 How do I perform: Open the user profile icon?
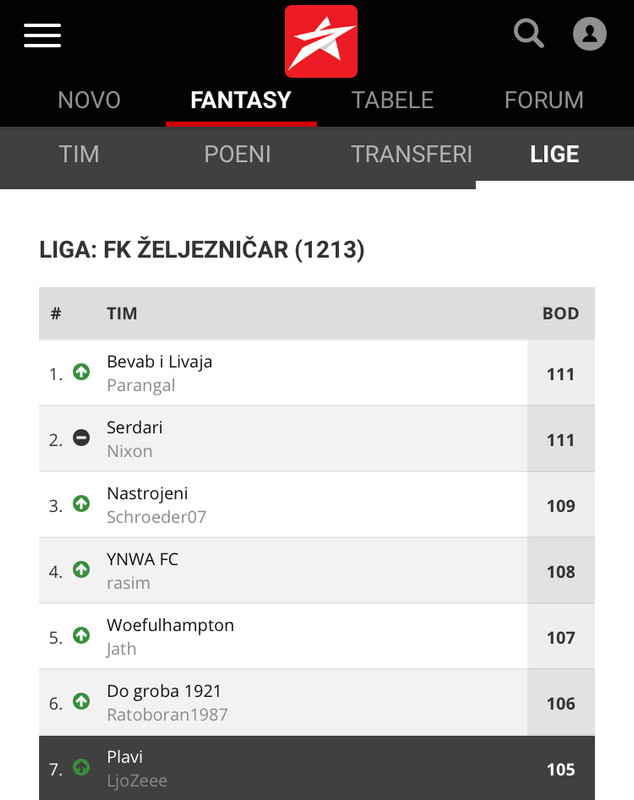(590, 34)
